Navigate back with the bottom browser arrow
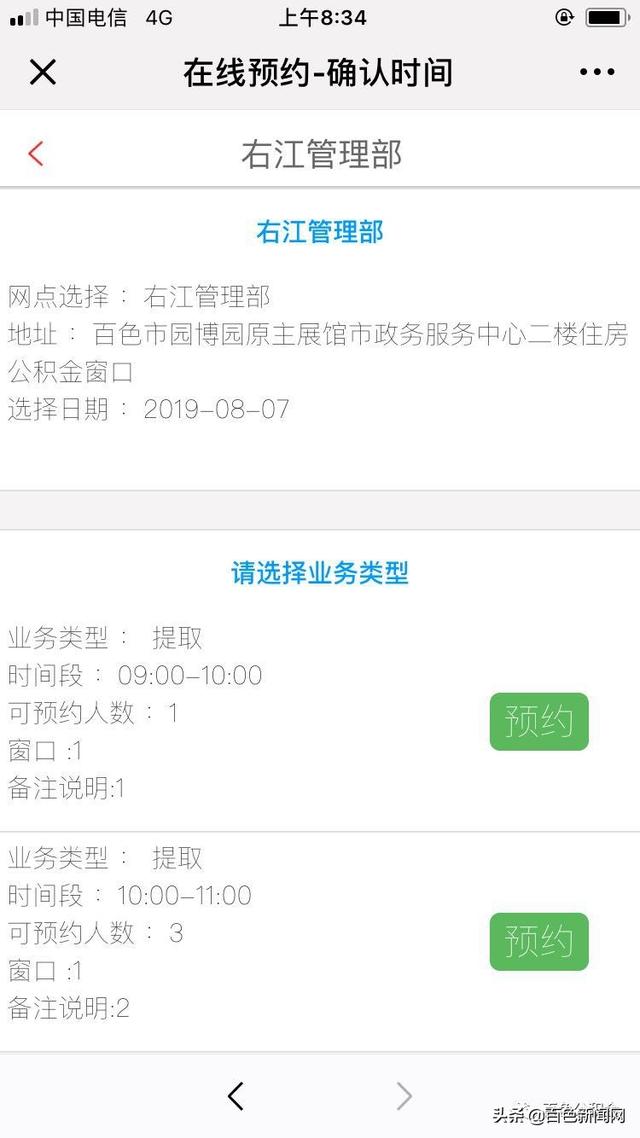 pos(236,1096)
